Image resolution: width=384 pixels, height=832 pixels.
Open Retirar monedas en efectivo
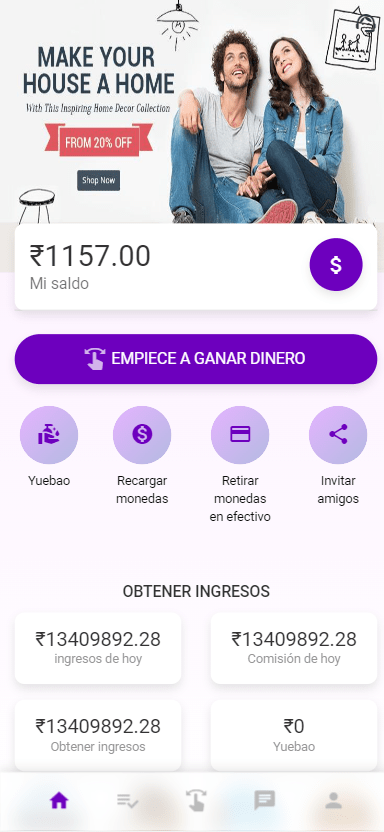(x=240, y=435)
